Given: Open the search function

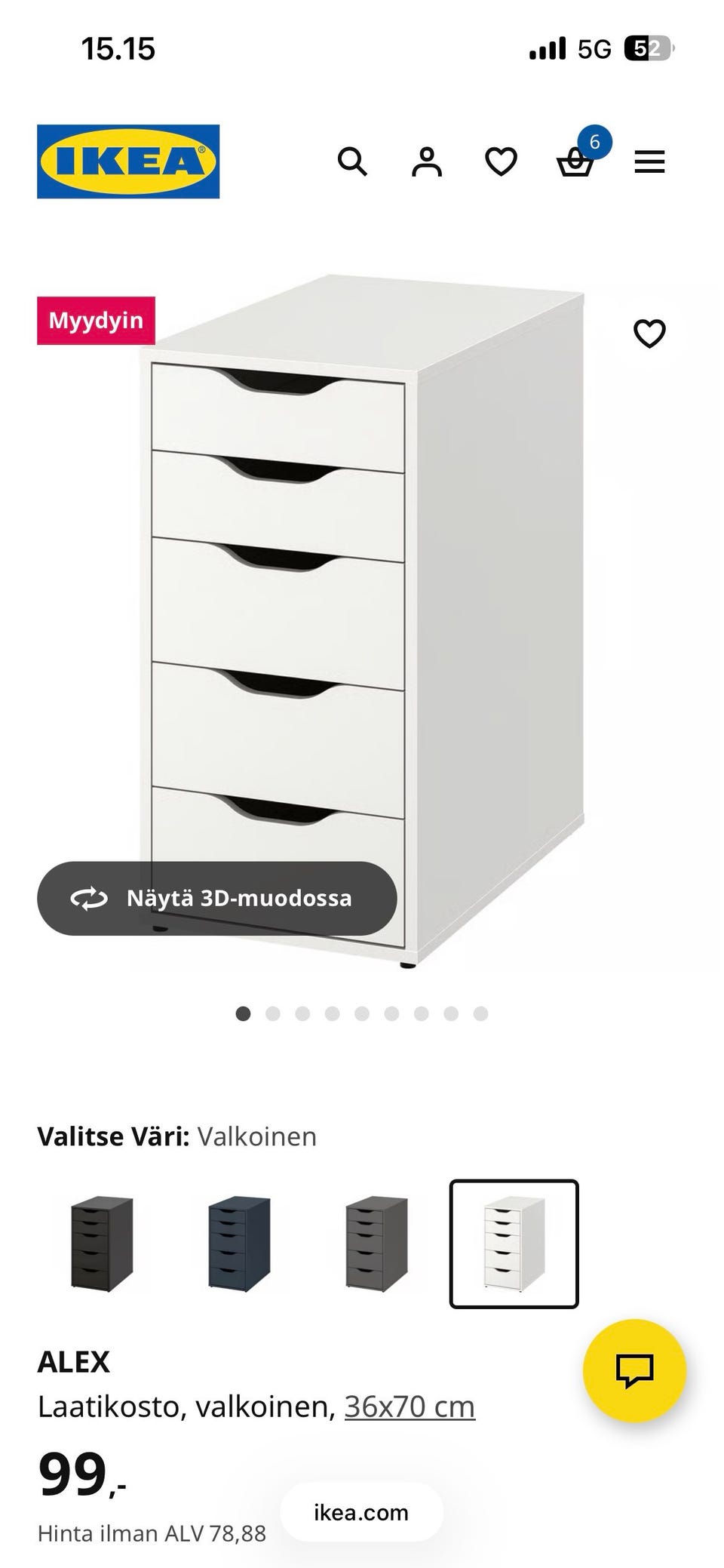Looking at the screenshot, I should pyautogui.click(x=351, y=161).
